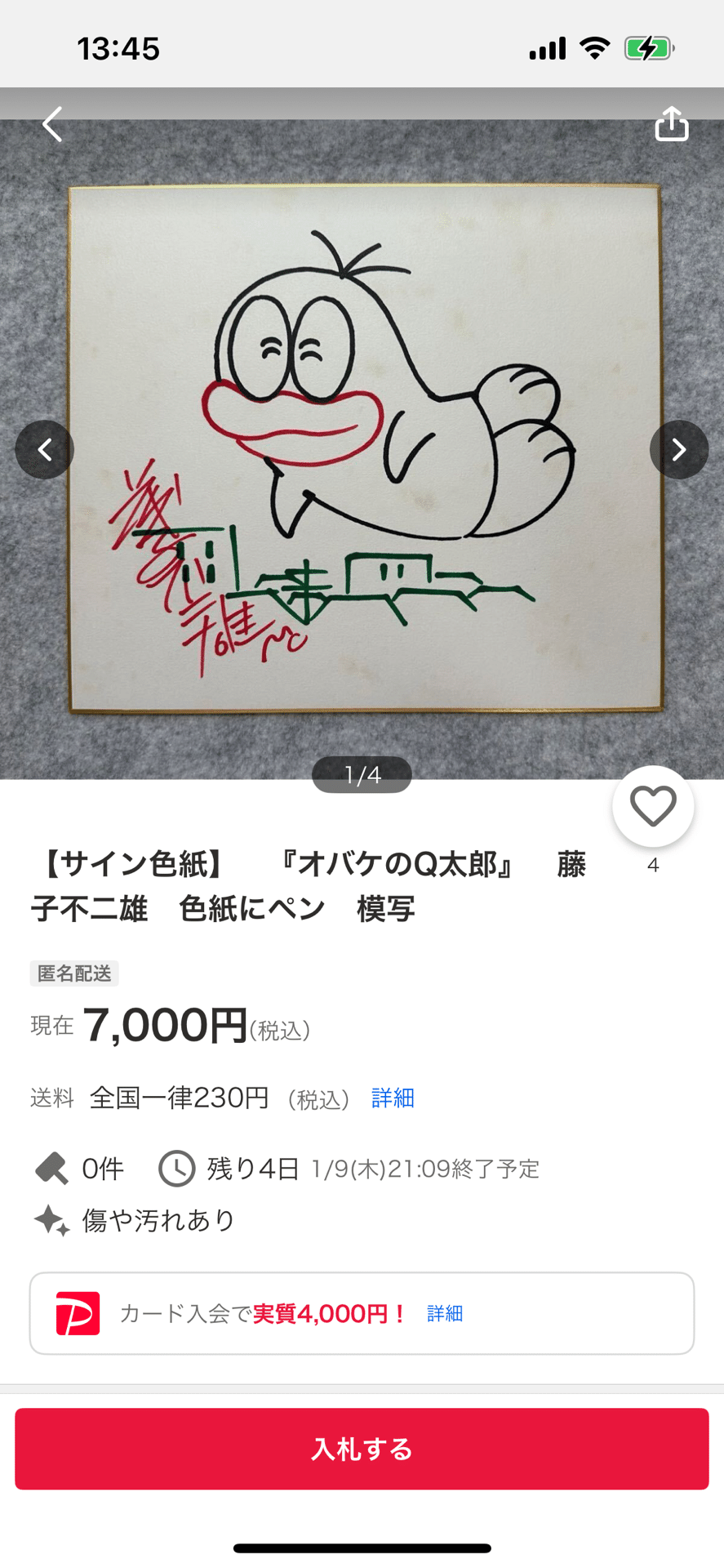
Task: Tap the battery charging indicator
Action: pyautogui.click(x=648, y=47)
